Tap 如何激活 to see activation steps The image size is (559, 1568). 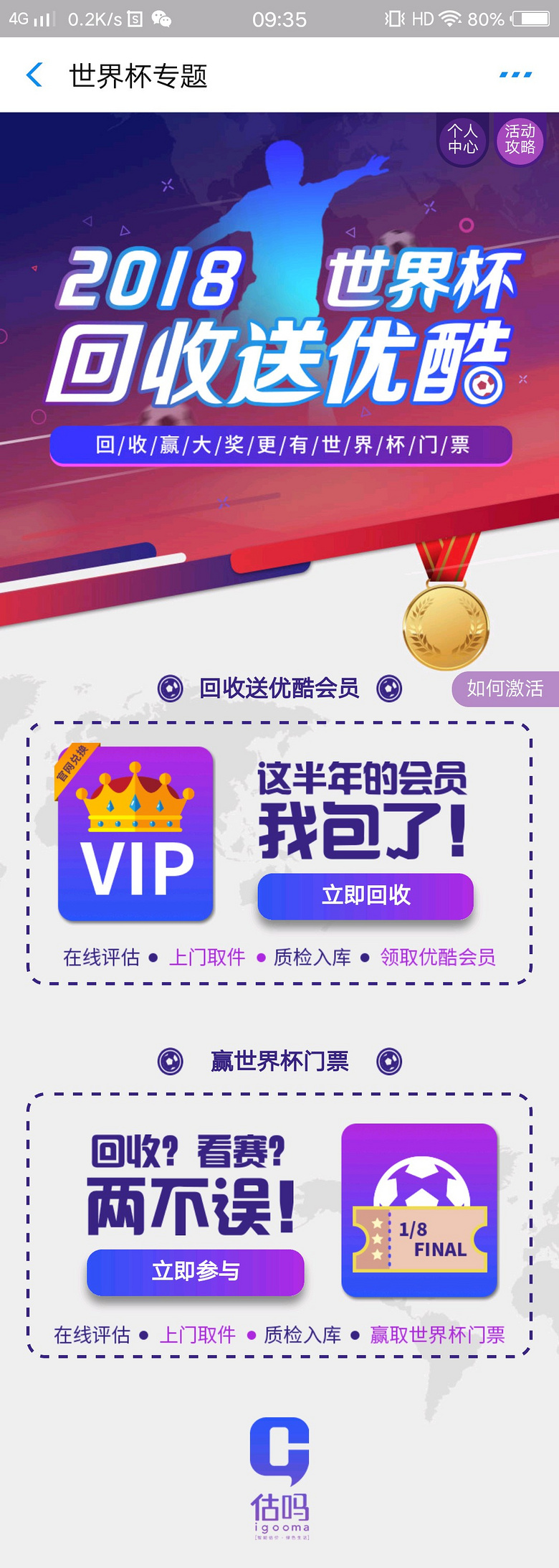505,689
